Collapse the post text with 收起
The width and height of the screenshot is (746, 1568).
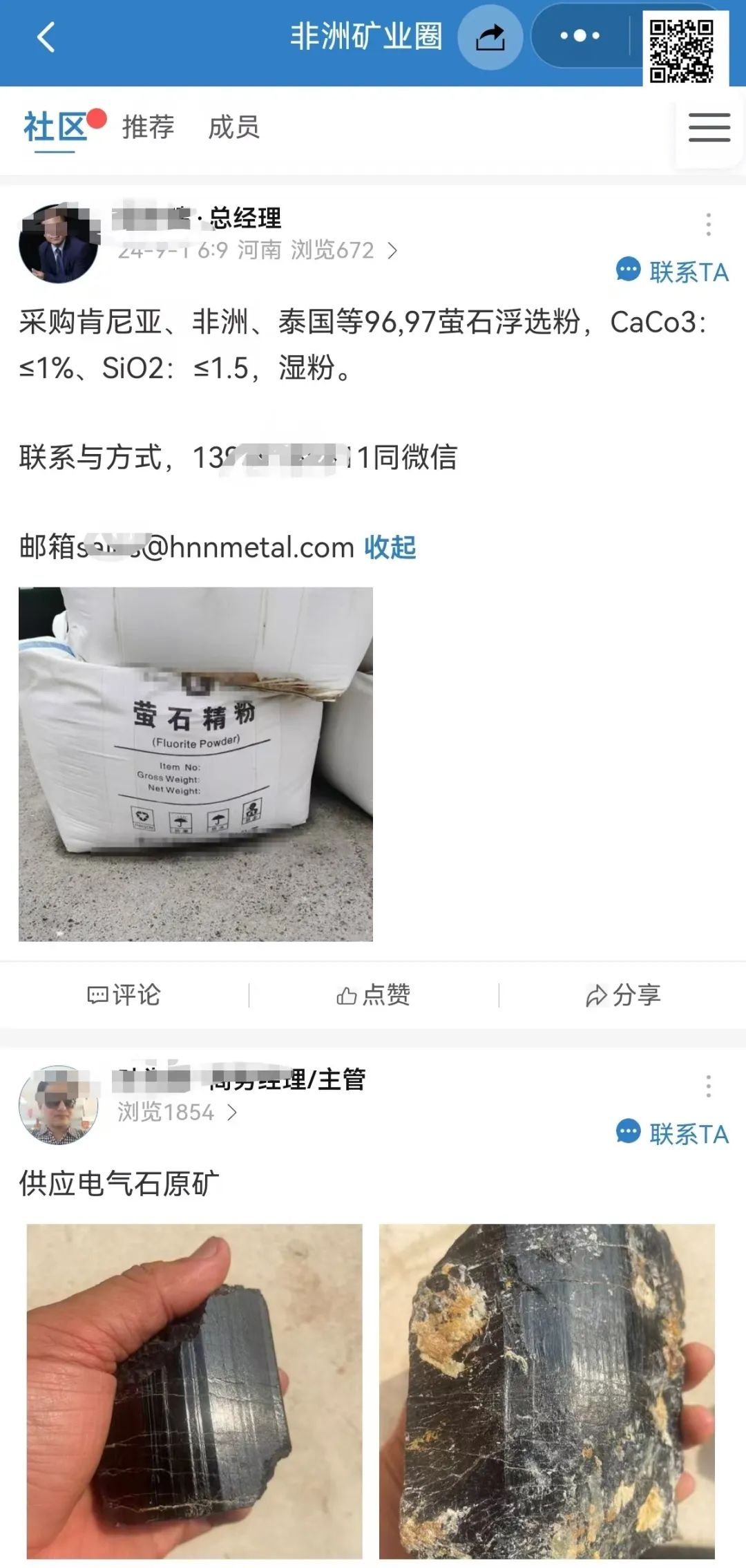[390, 547]
